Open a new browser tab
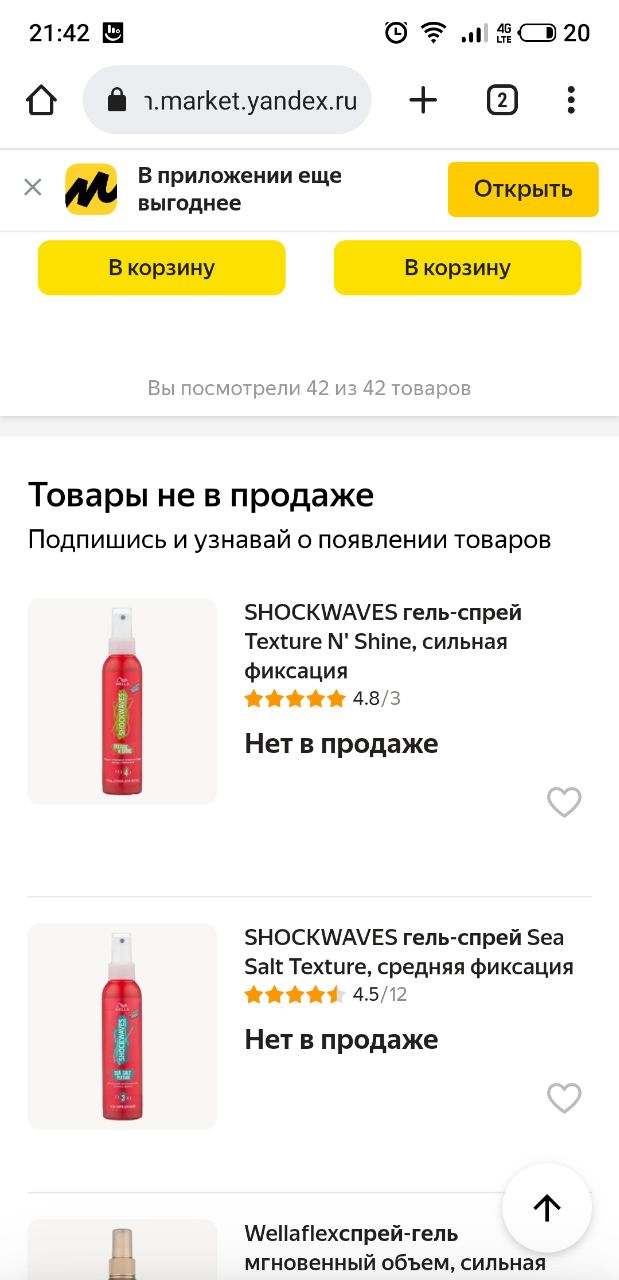The width and height of the screenshot is (619, 1280). pos(423,100)
